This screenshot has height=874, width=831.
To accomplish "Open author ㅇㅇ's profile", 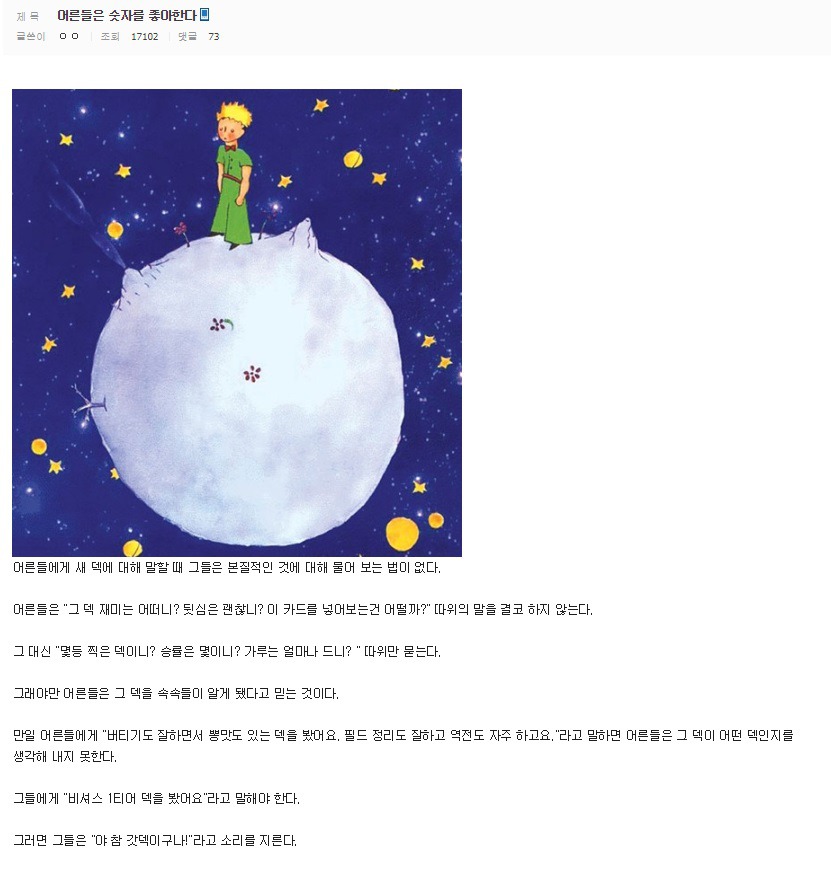I will 68,37.
